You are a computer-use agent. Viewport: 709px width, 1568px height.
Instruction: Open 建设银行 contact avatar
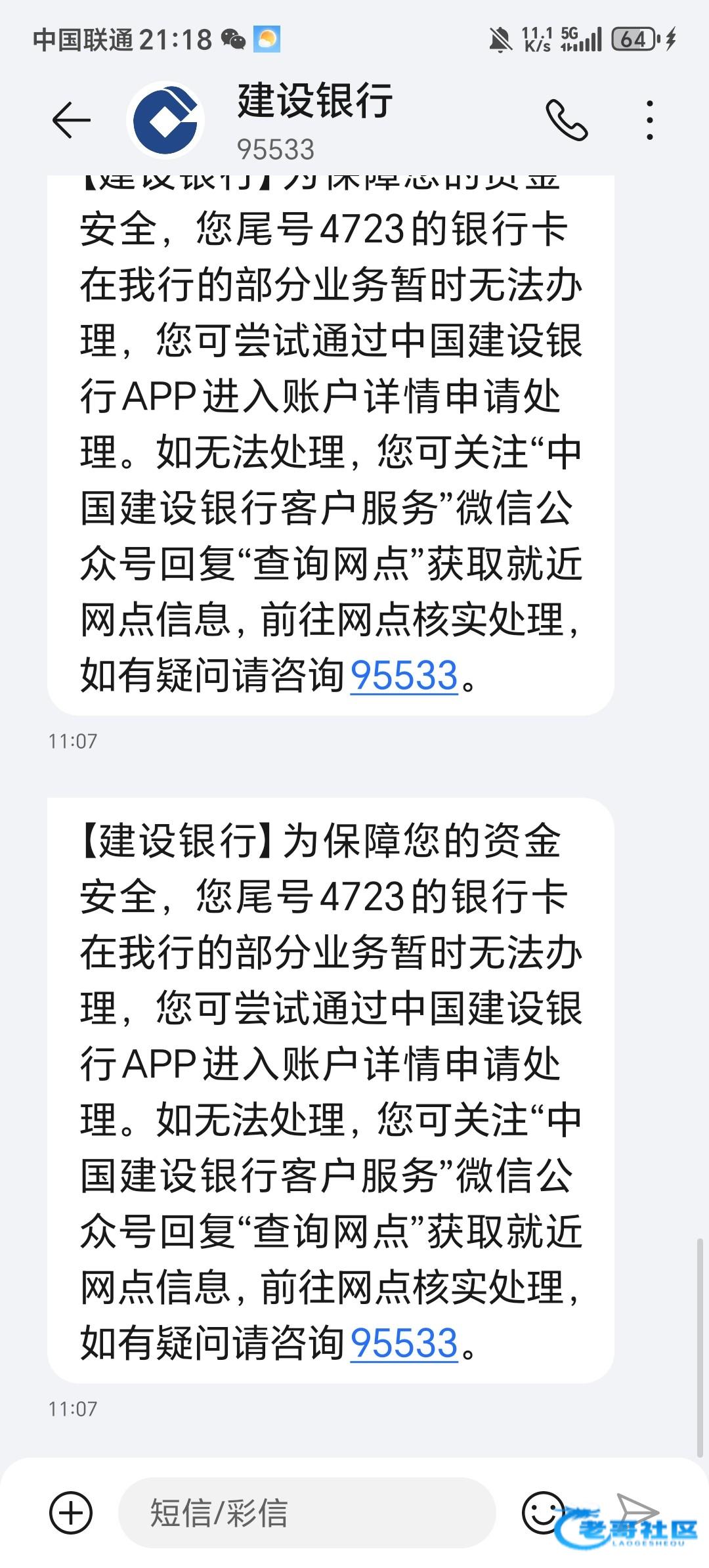click(x=166, y=120)
